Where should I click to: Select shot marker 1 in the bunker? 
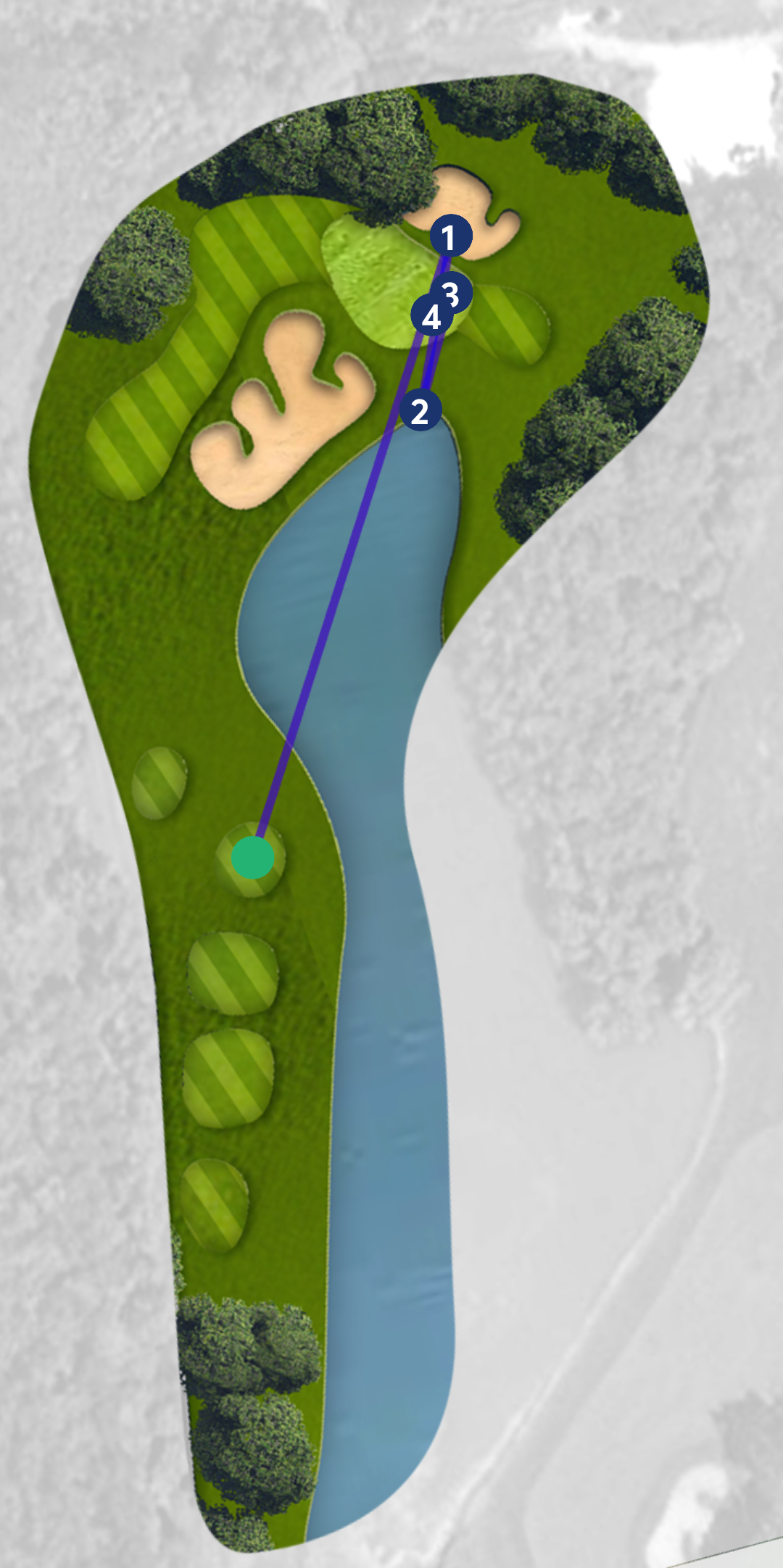pos(450,236)
